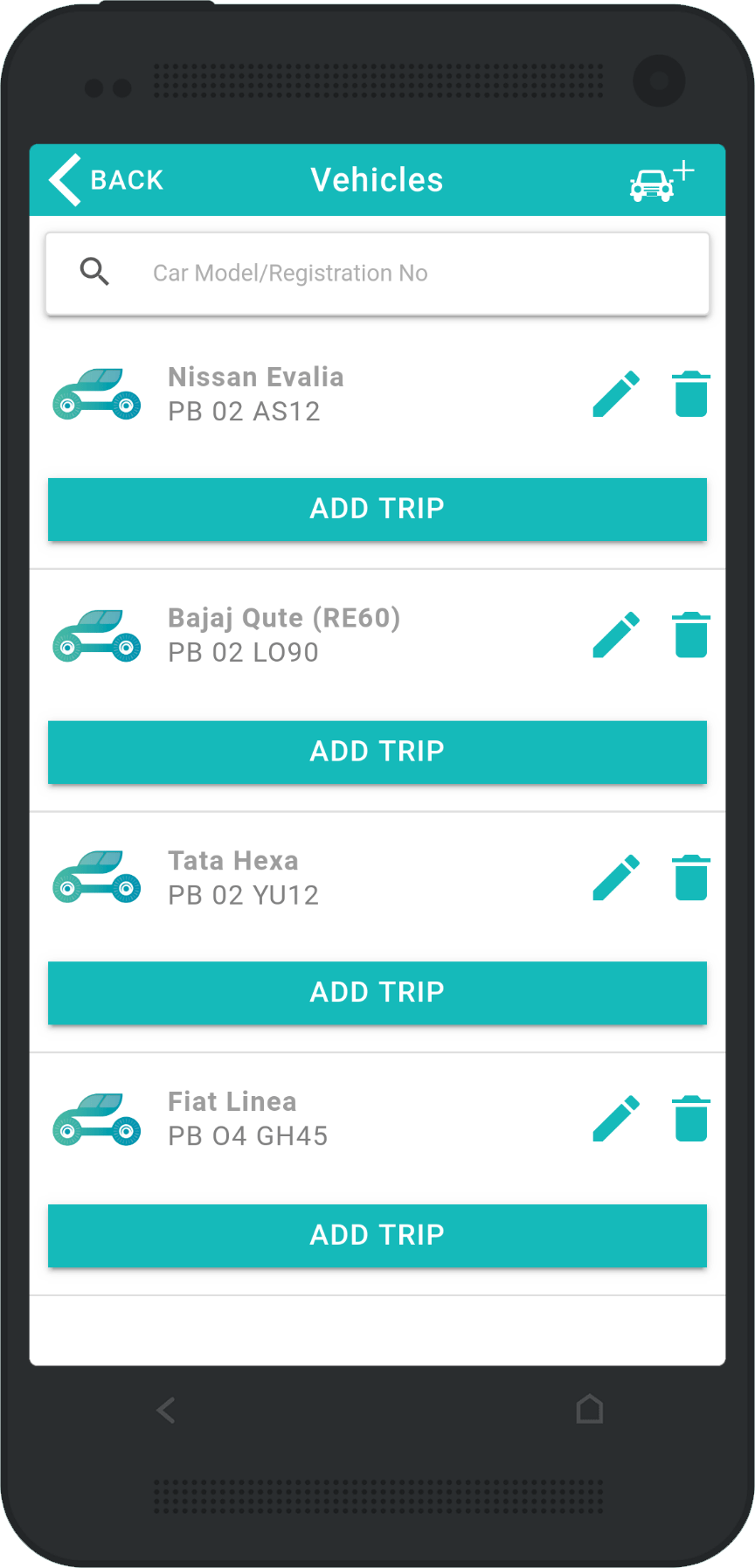Add a trip for Fiat Linea
The image size is (755, 1568).
(x=377, y=1235)
